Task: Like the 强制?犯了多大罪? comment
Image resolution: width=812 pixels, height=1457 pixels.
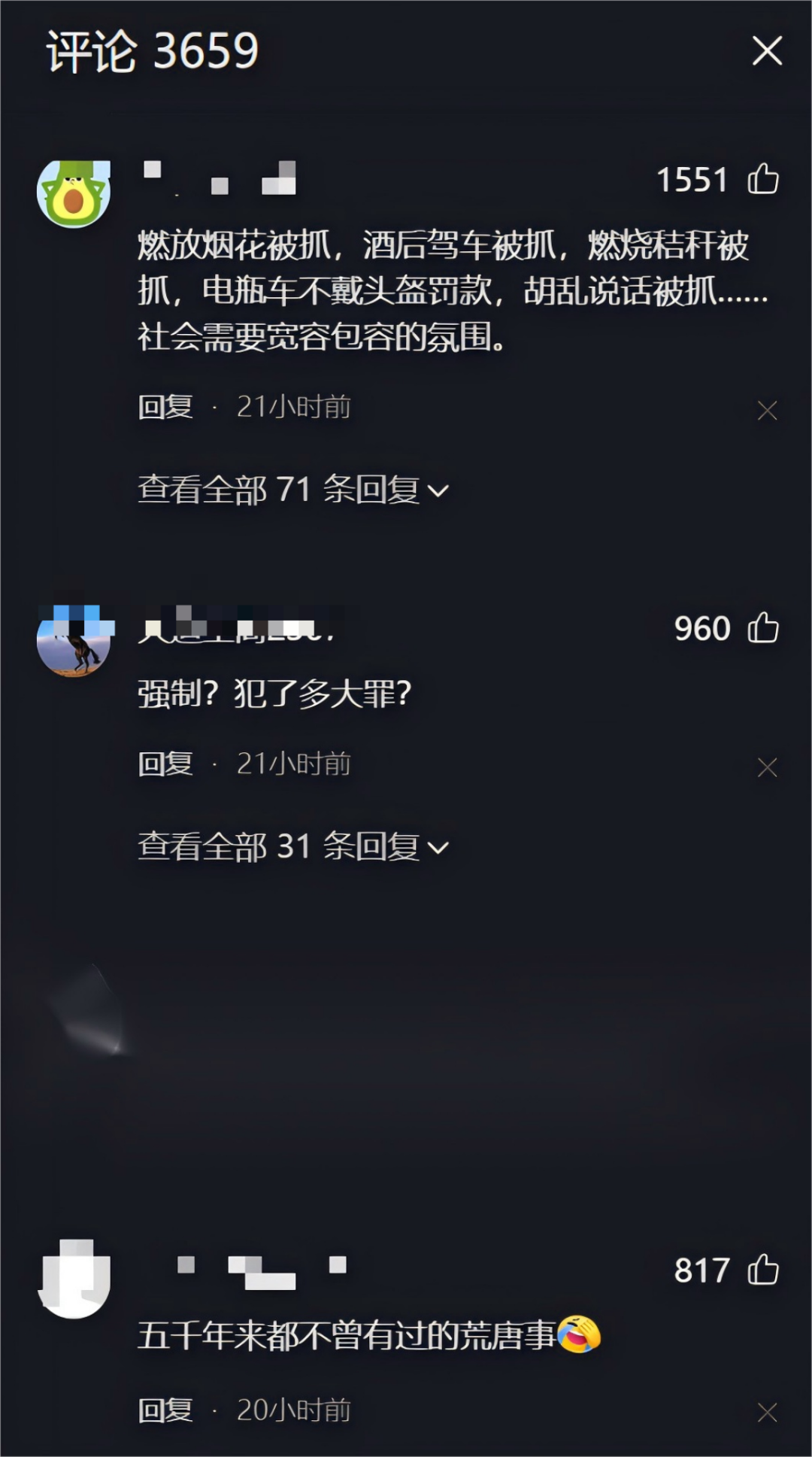Action: coord(763,627)
